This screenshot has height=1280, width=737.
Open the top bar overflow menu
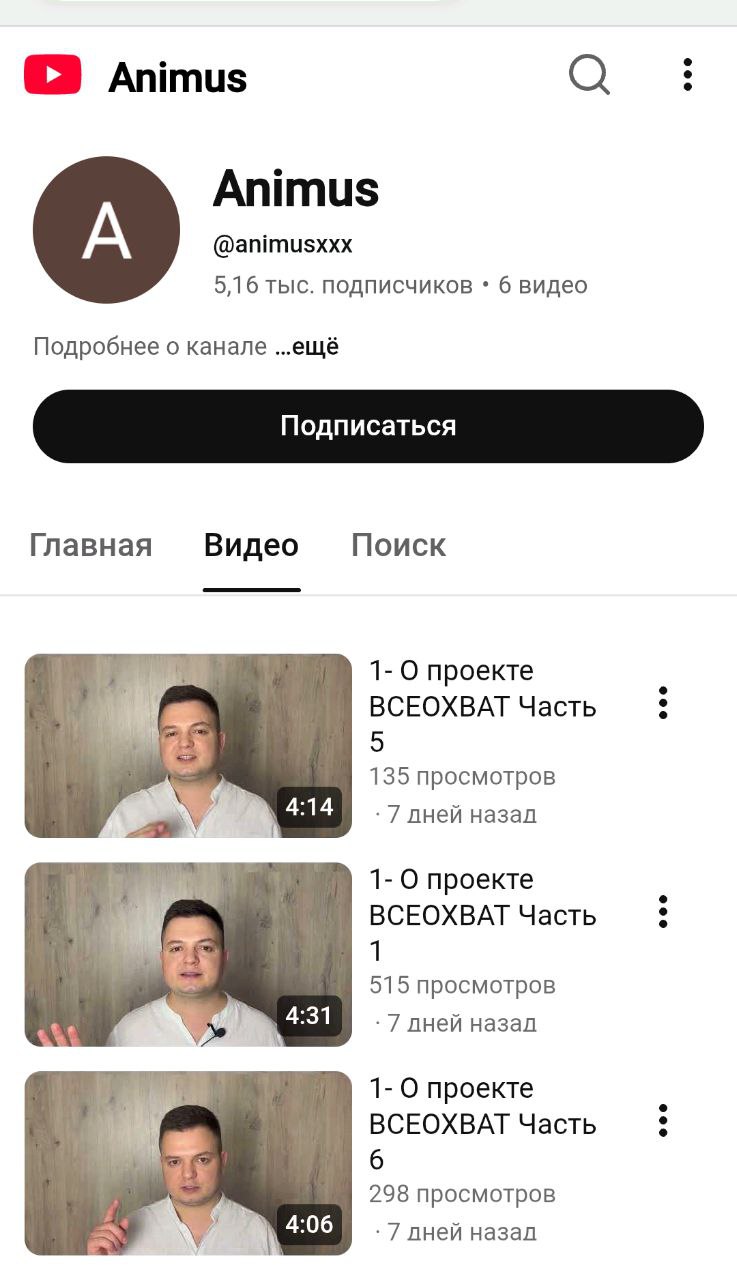pyautogui.click(x=687, y=75)
